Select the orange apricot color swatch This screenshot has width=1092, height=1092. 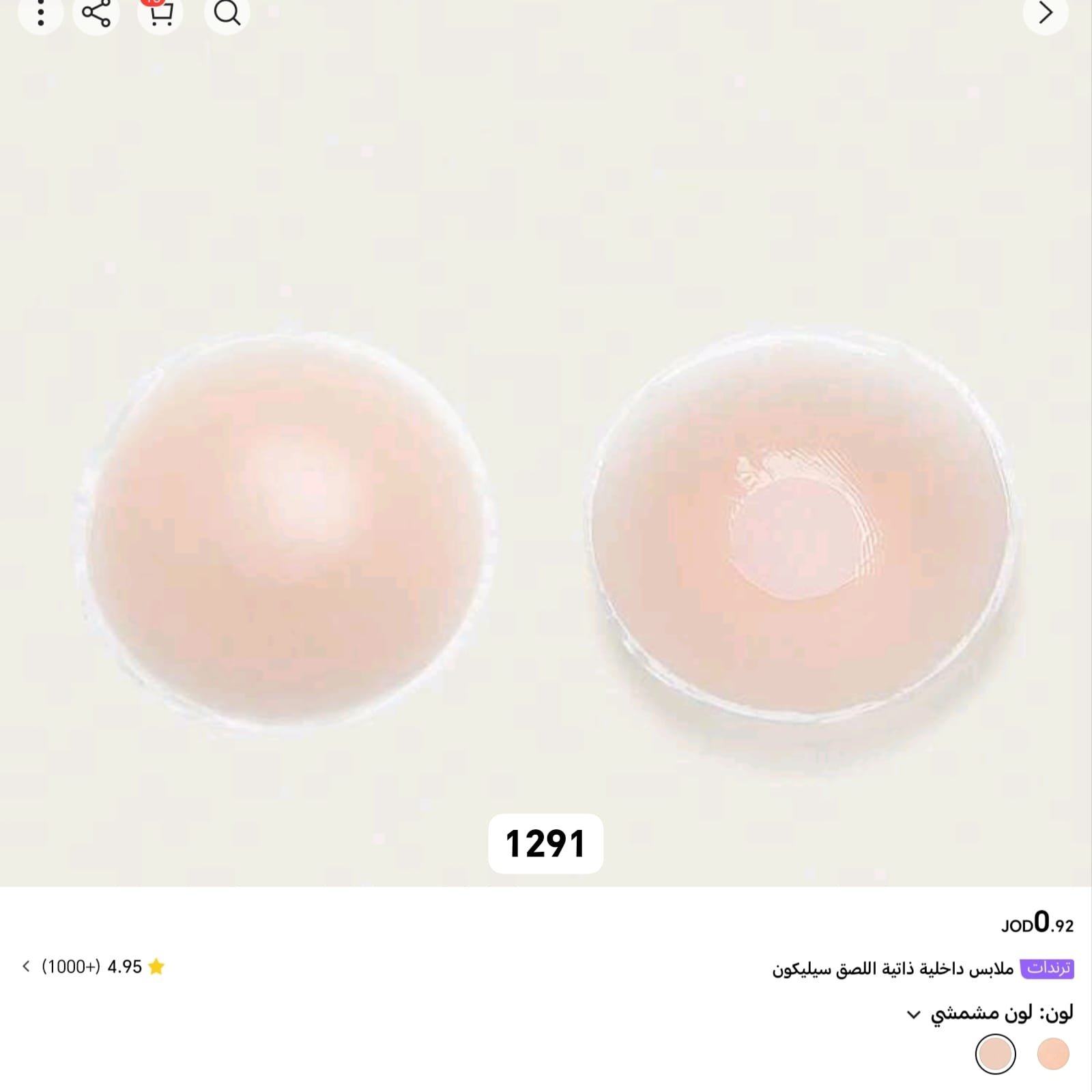(1052, 1054)
